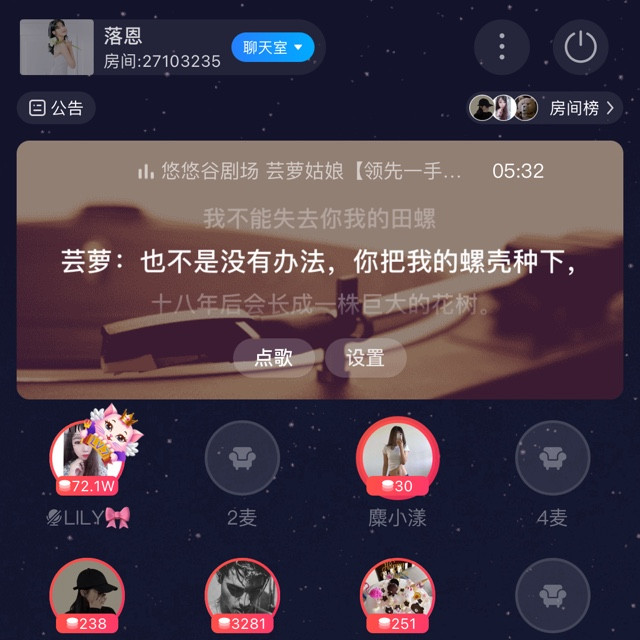The image size is (640, 640).
Task: View LILY's mic seat profile
Action: click(x=87, y=458)
